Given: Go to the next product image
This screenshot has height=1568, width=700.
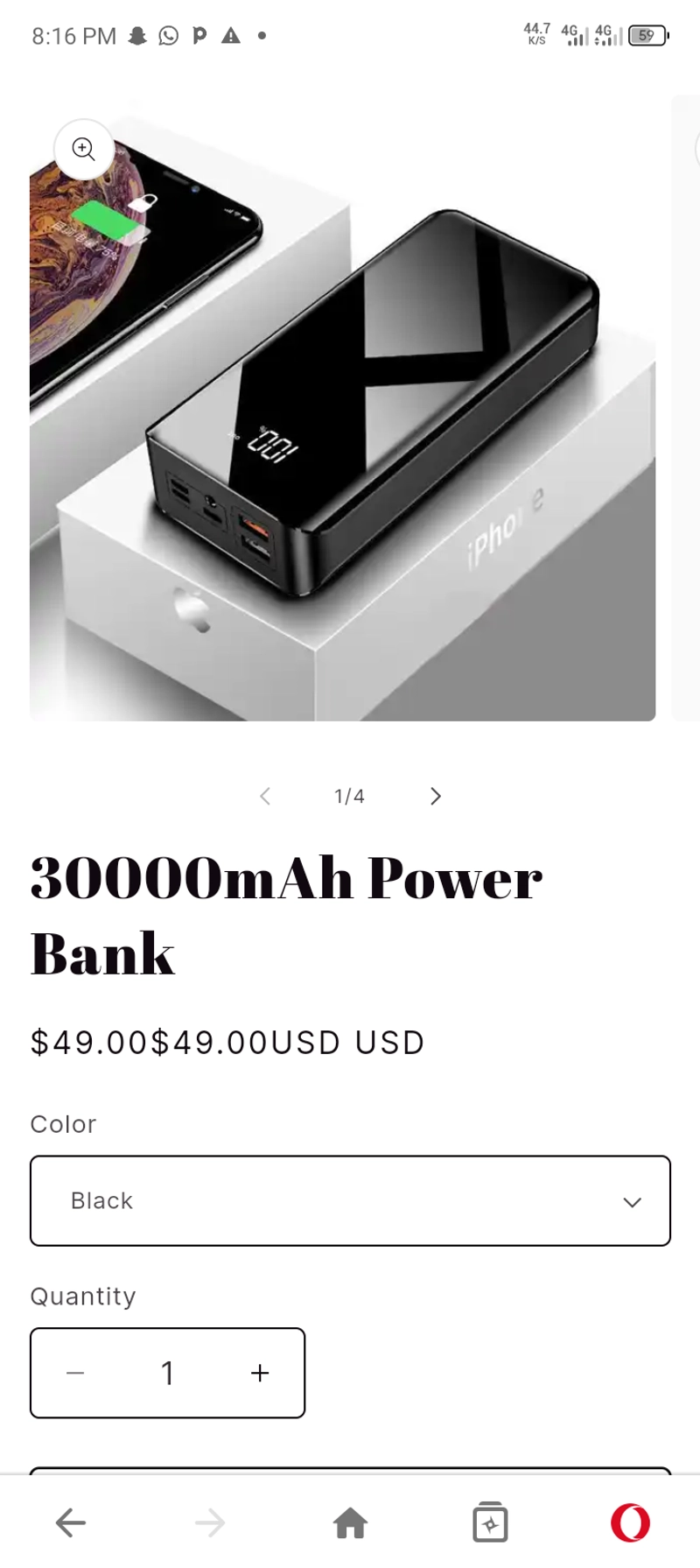Looking at the screenshot, I should (435, 796).
